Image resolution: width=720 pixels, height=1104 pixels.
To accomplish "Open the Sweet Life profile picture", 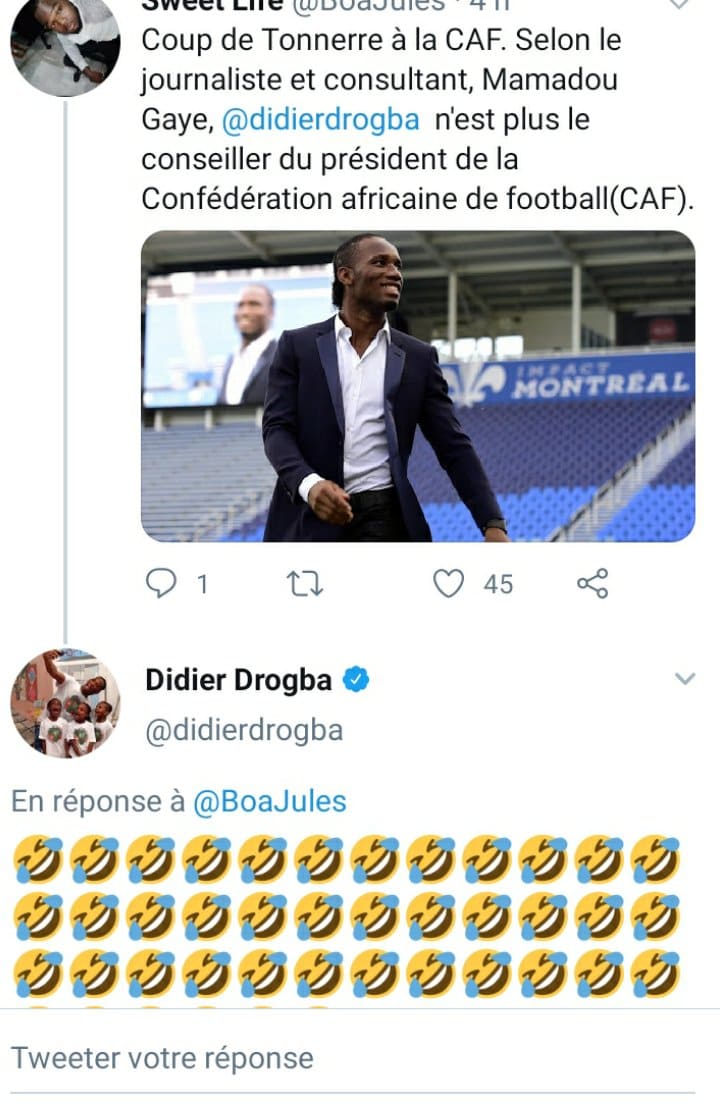I will point(65,45).
